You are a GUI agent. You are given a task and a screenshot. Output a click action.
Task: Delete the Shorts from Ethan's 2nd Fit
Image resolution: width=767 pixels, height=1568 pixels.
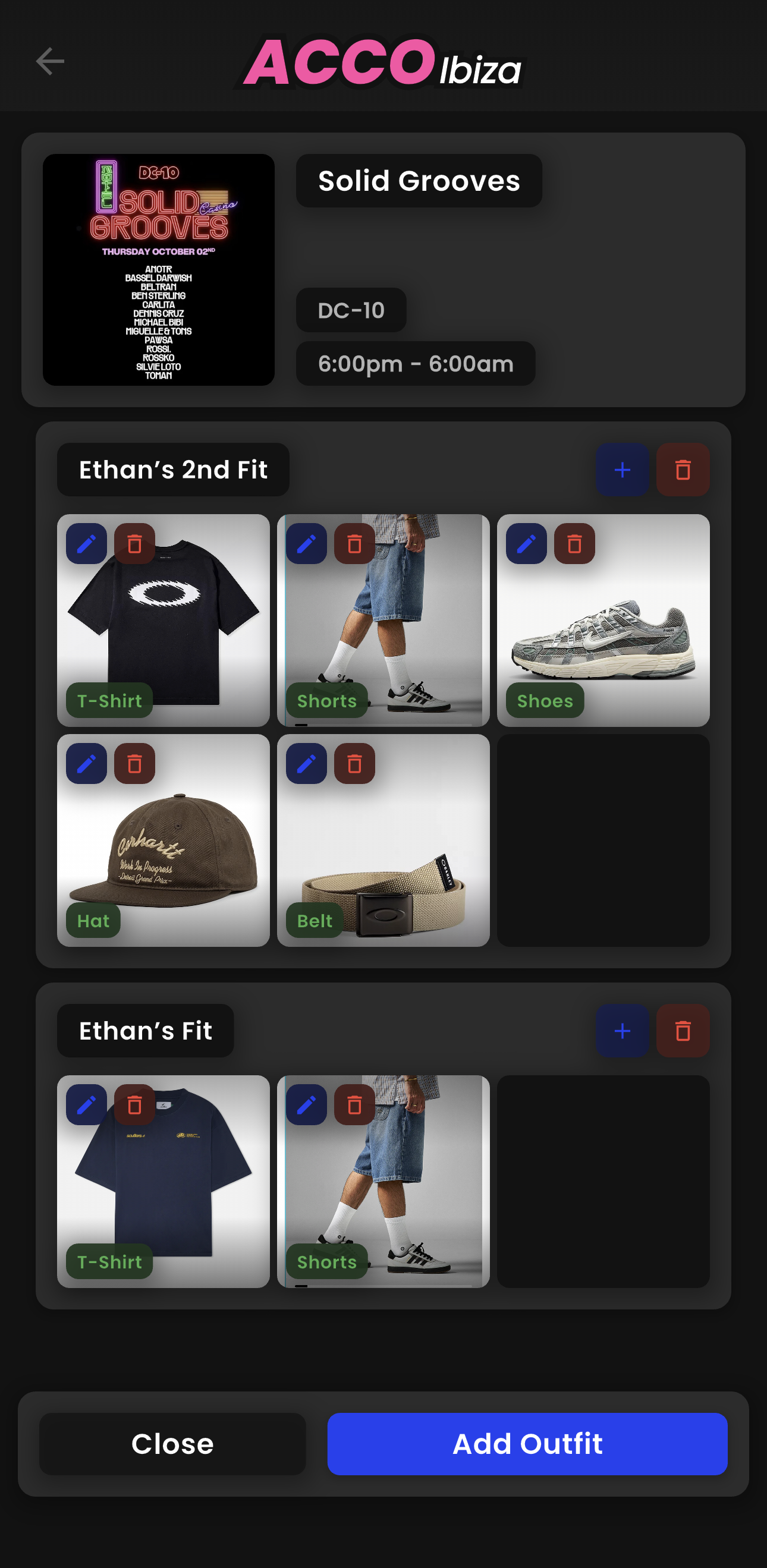354,543
